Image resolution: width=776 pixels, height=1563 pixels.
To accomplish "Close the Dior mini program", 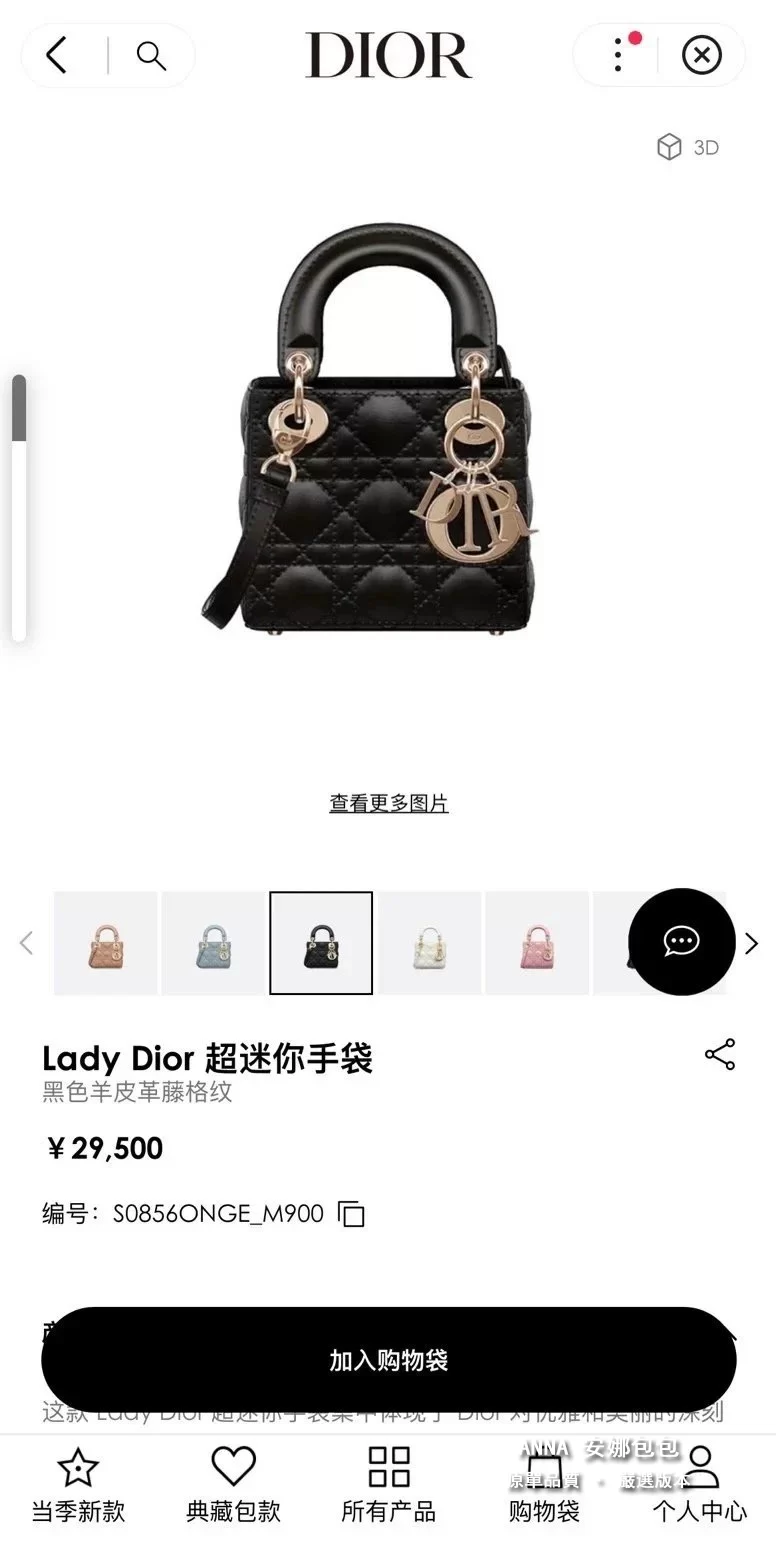I will pos(701,55).
